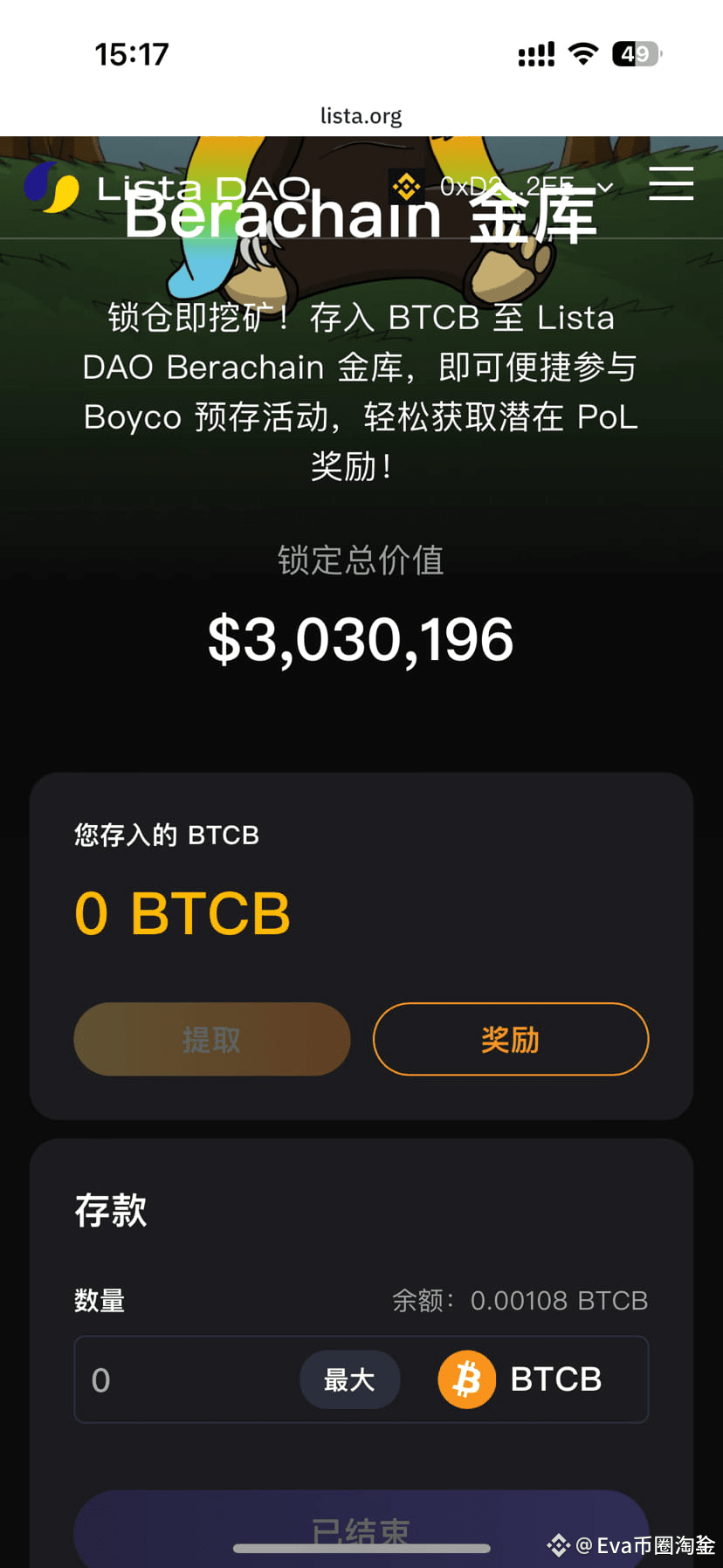This screenshot has width=723, height=1568.
Task: Click the 已结束 ended button
Action: [x=361, y=1528]
